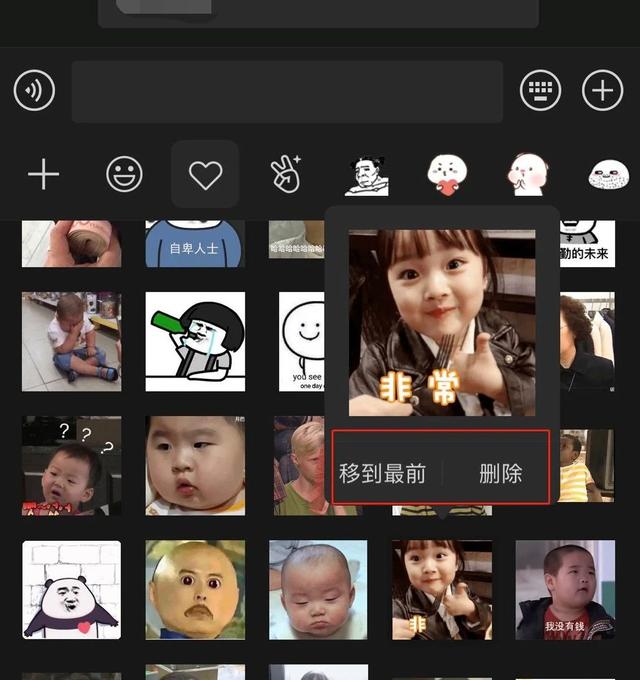The width and height of the screenshot is (640, 680).
Task: Send the green bottle drinking cartoon sticker
Action: [x=194, y=341]
